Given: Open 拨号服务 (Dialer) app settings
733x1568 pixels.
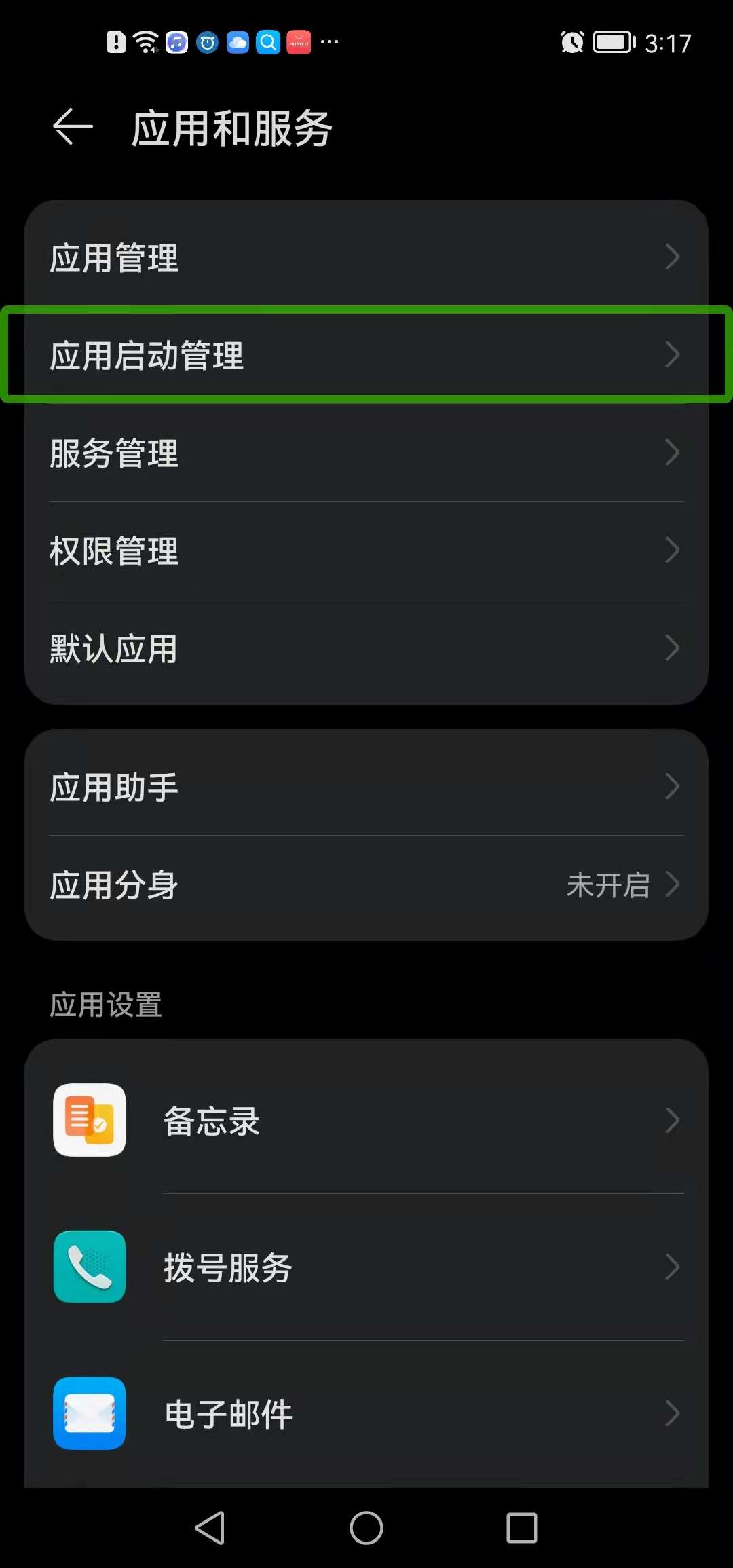Looking at the screenshot, I should click(366, 1267).
